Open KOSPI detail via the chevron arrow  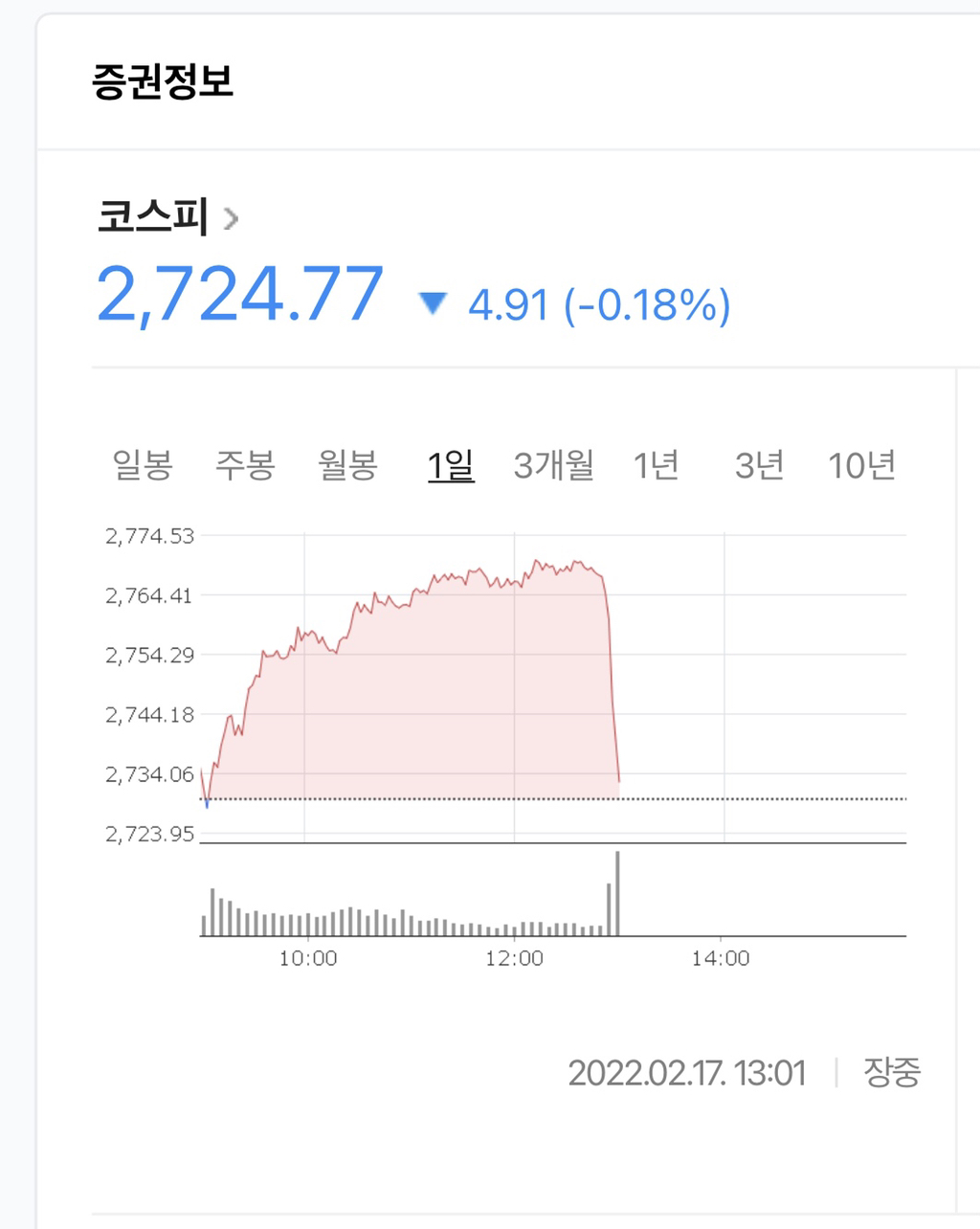(232, 218)
